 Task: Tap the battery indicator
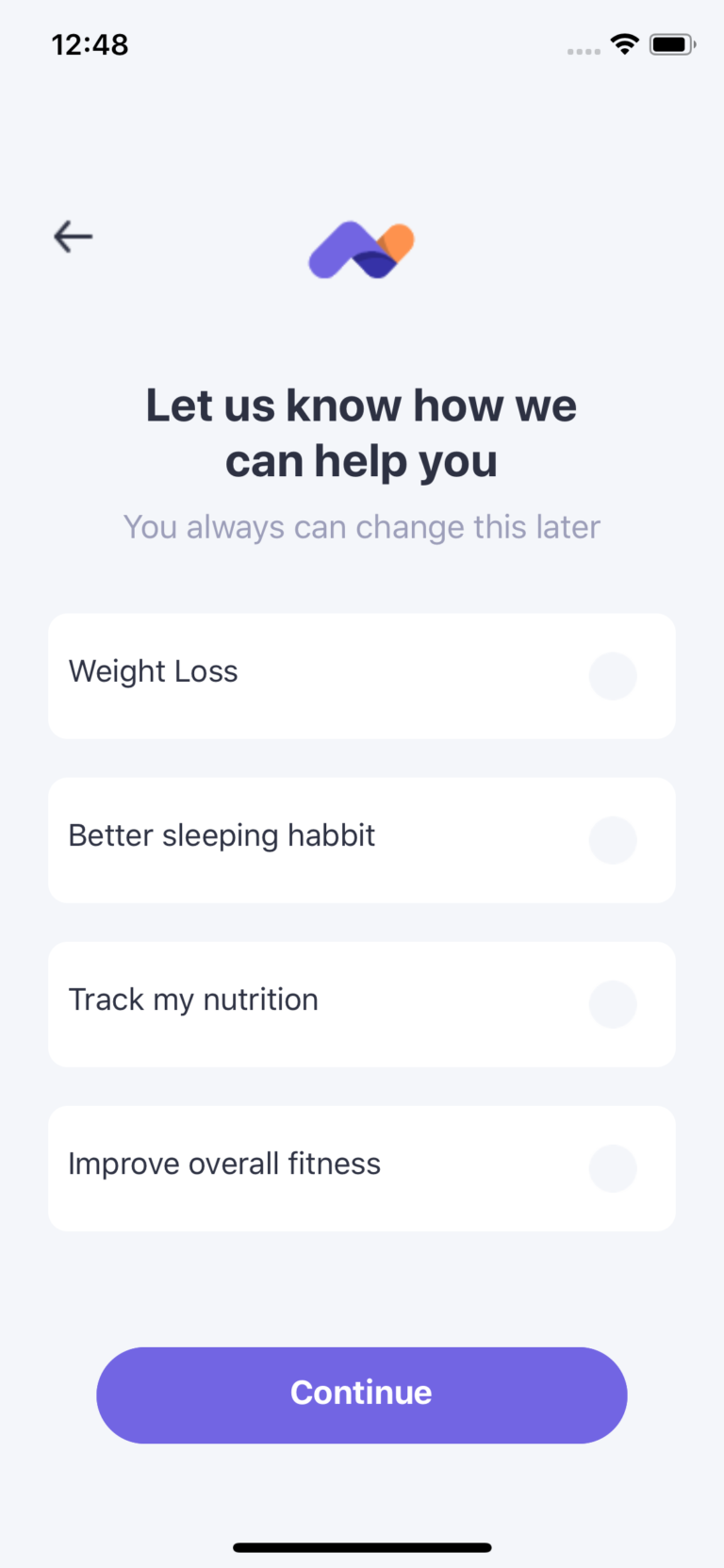670,43
